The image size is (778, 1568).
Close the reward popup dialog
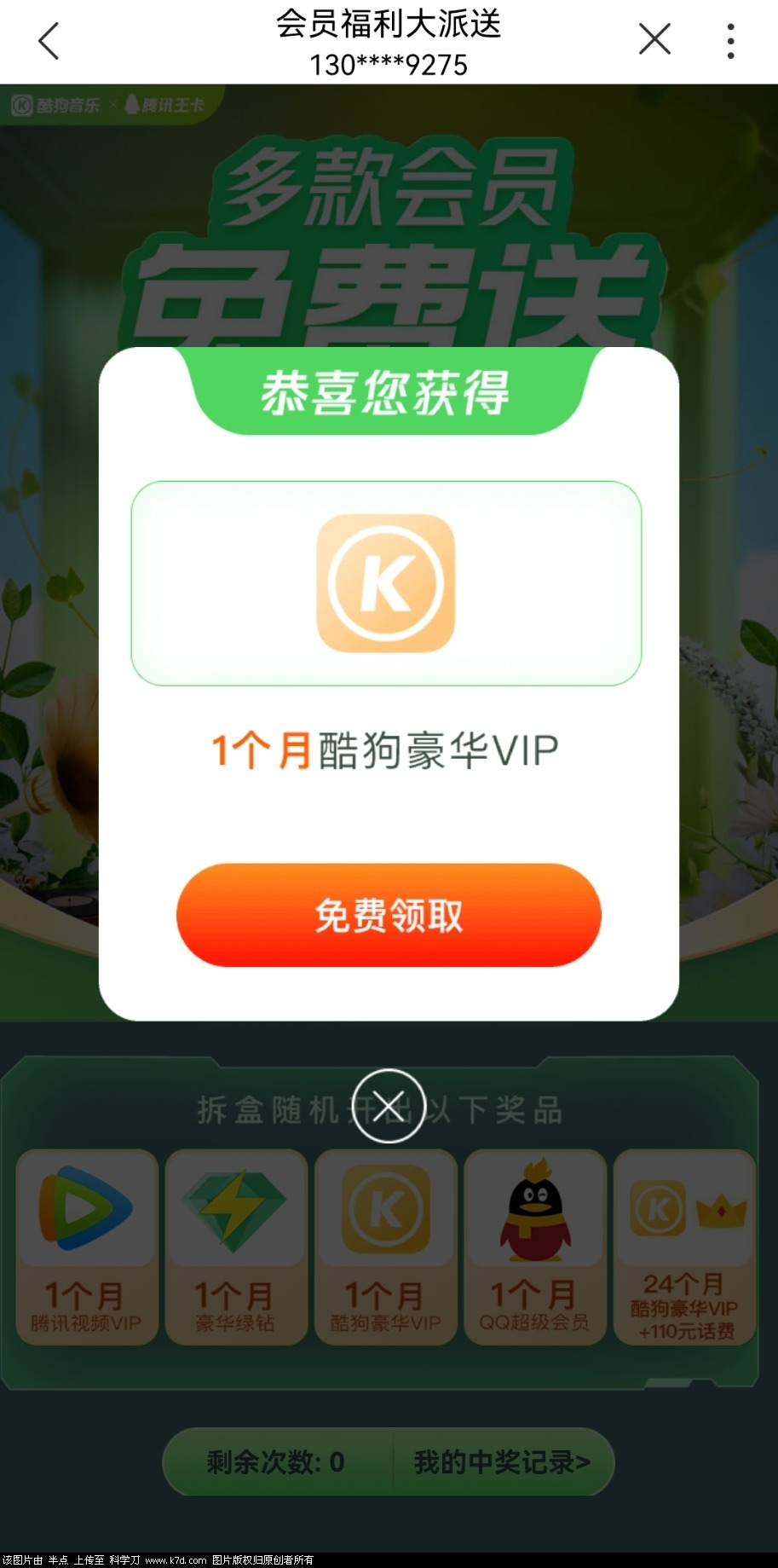coord(388,1108)
